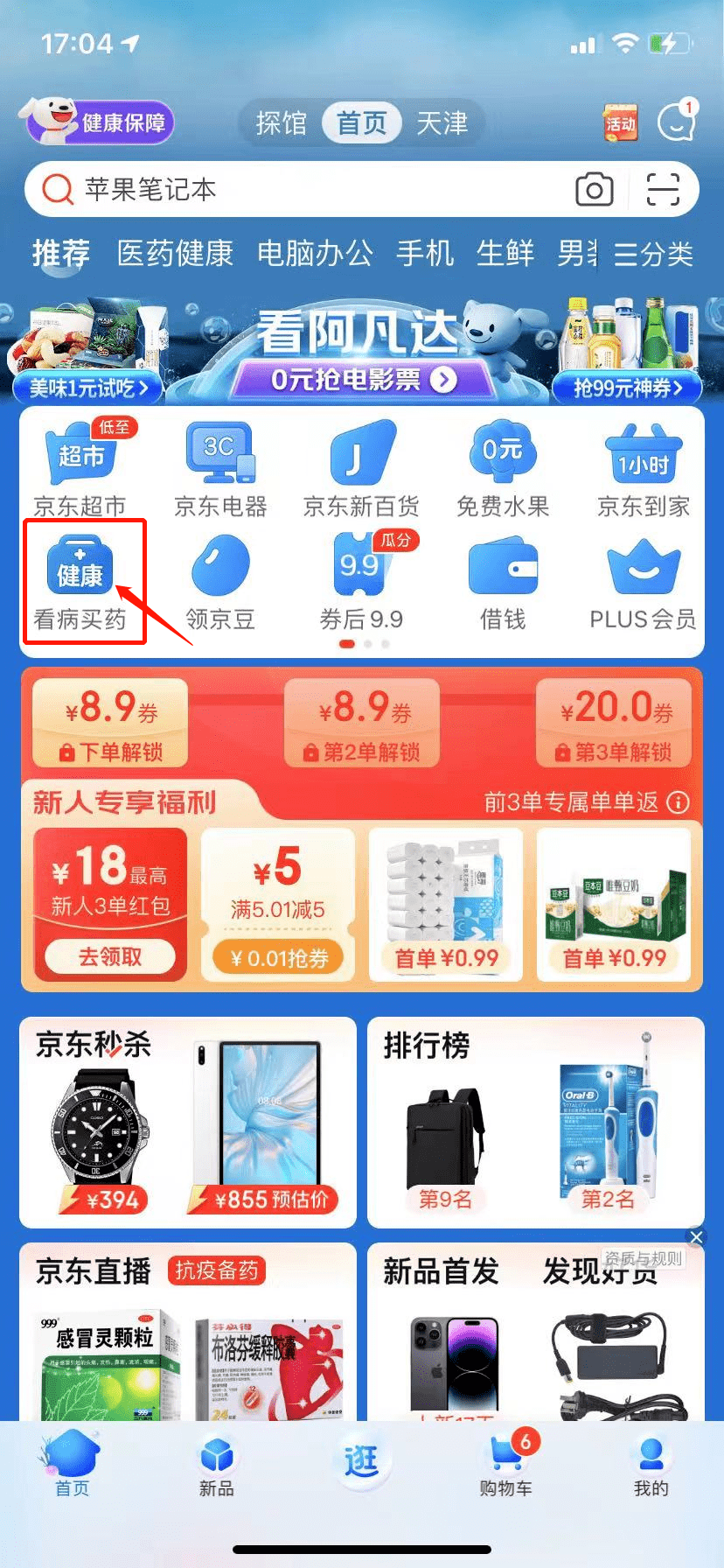Switch to the 探馆 tab
The height and width of the screenshot is (1568, 724).
282,122
